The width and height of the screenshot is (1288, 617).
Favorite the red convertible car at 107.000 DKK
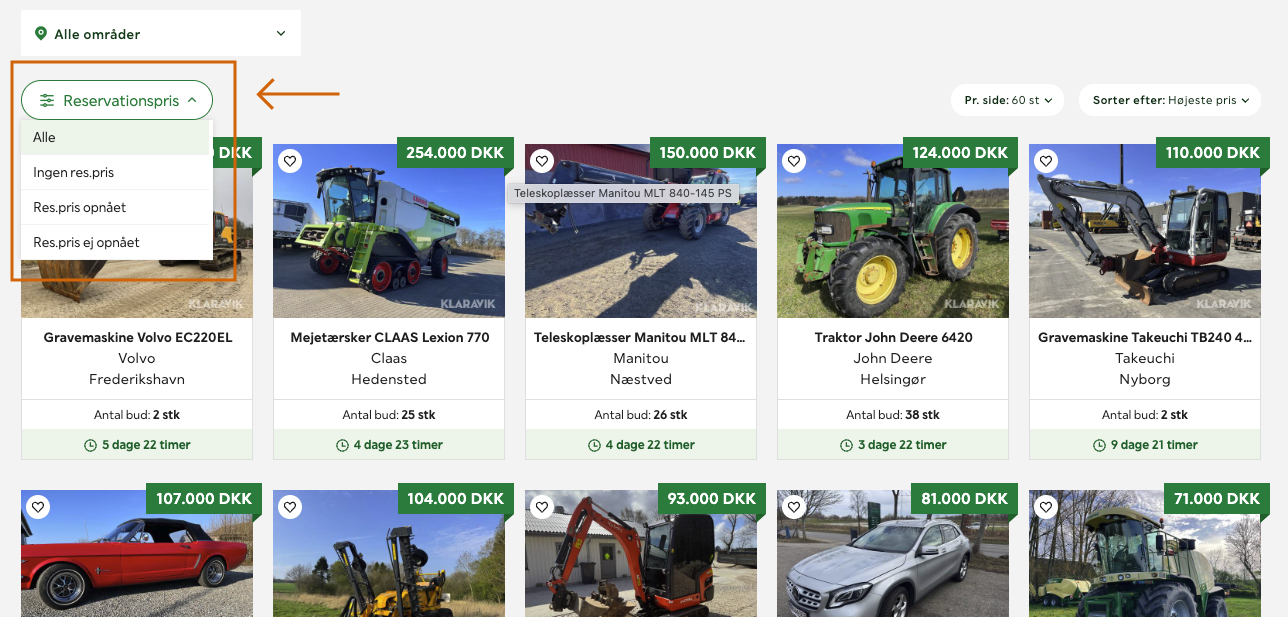(x=38, y=507)
